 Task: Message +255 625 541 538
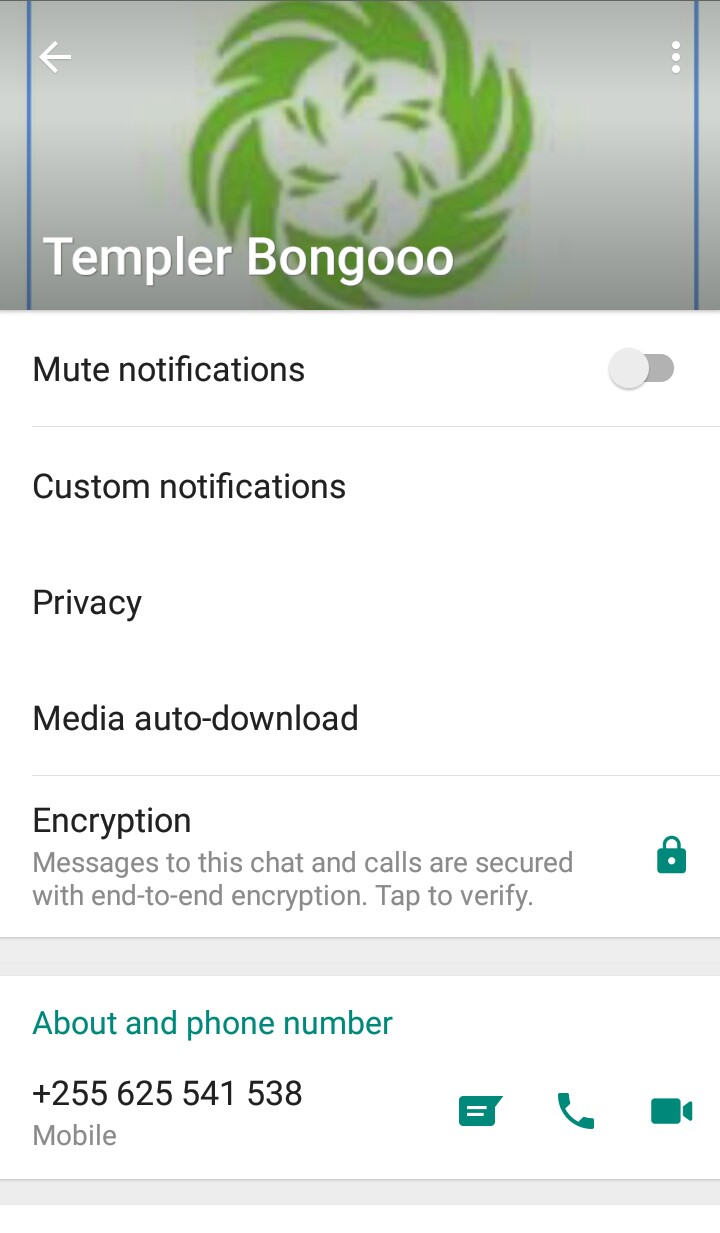click(x=480, y=1111)
